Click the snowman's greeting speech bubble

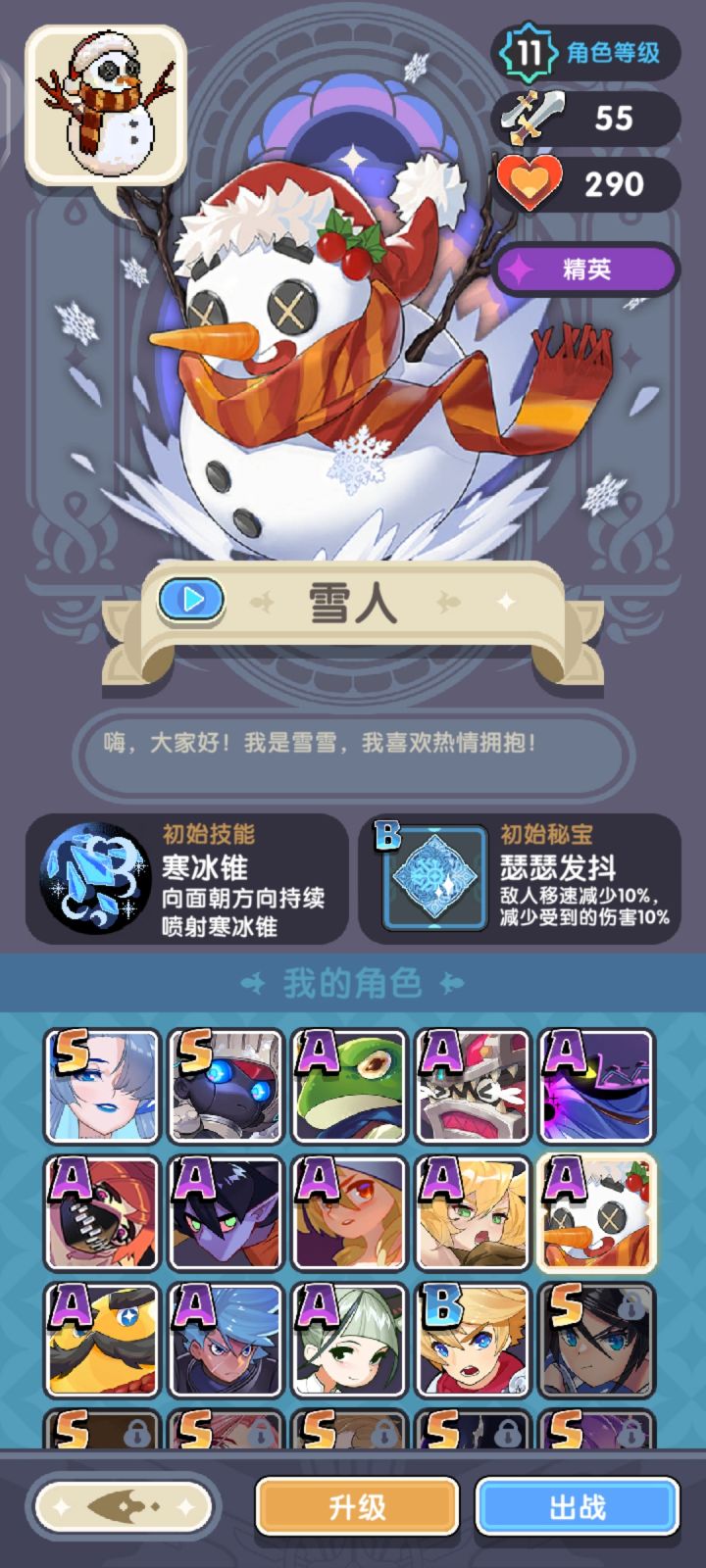(x=353, y=747)
